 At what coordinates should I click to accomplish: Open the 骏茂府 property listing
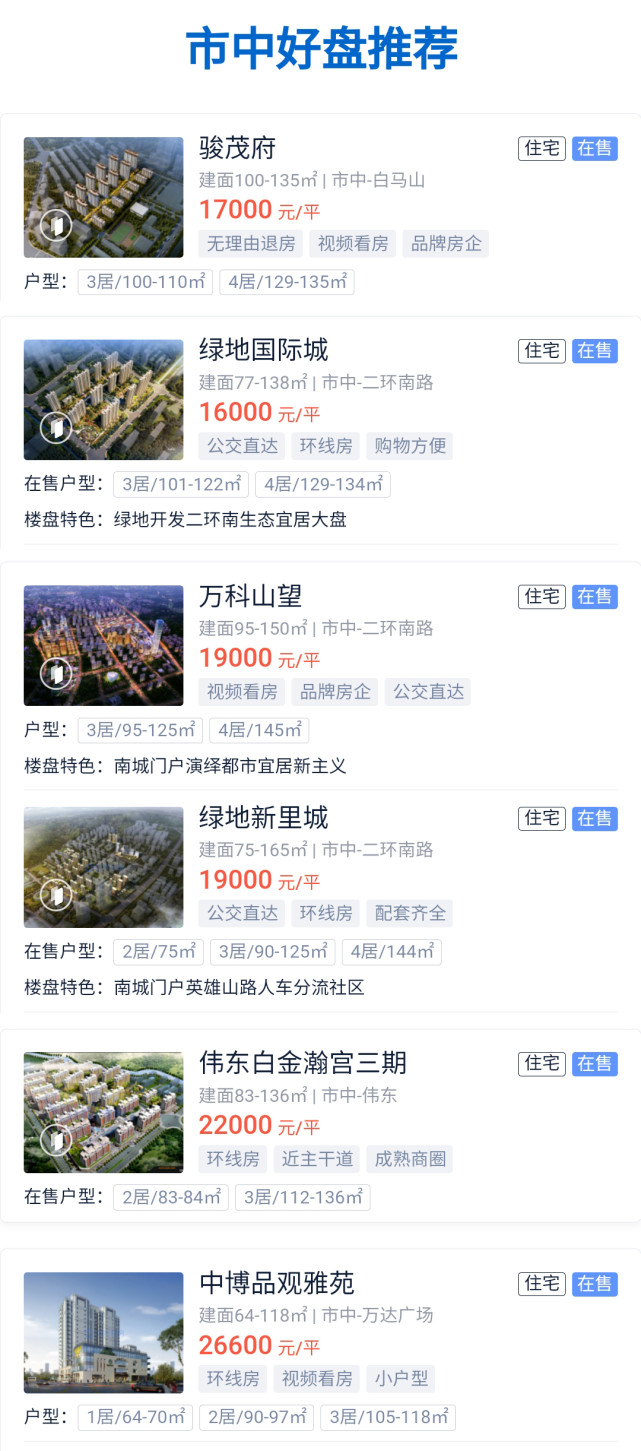point(237,149)
